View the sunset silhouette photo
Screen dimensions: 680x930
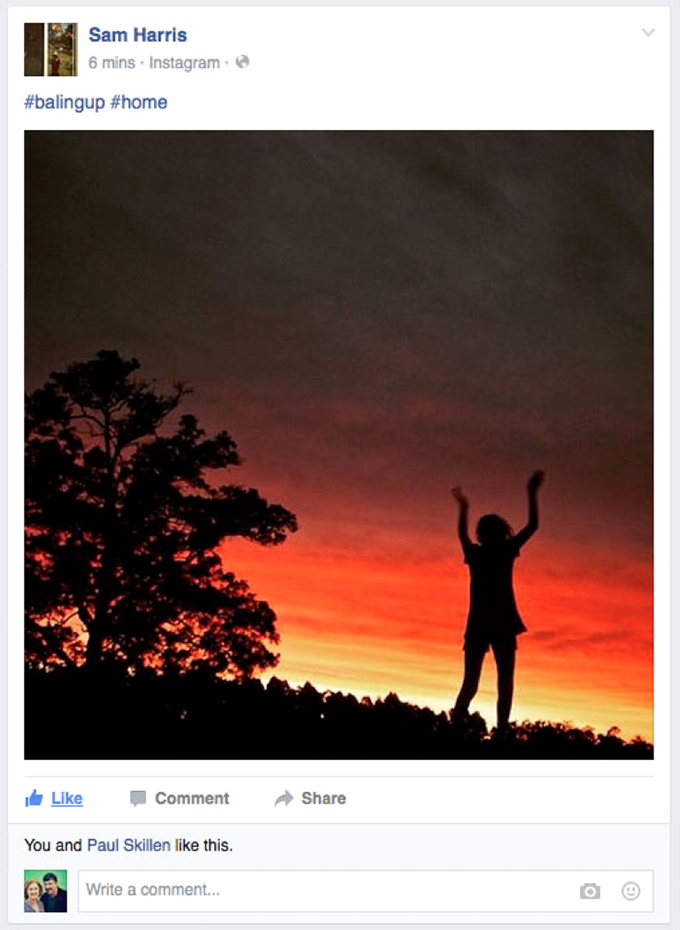tap(339, 444)
